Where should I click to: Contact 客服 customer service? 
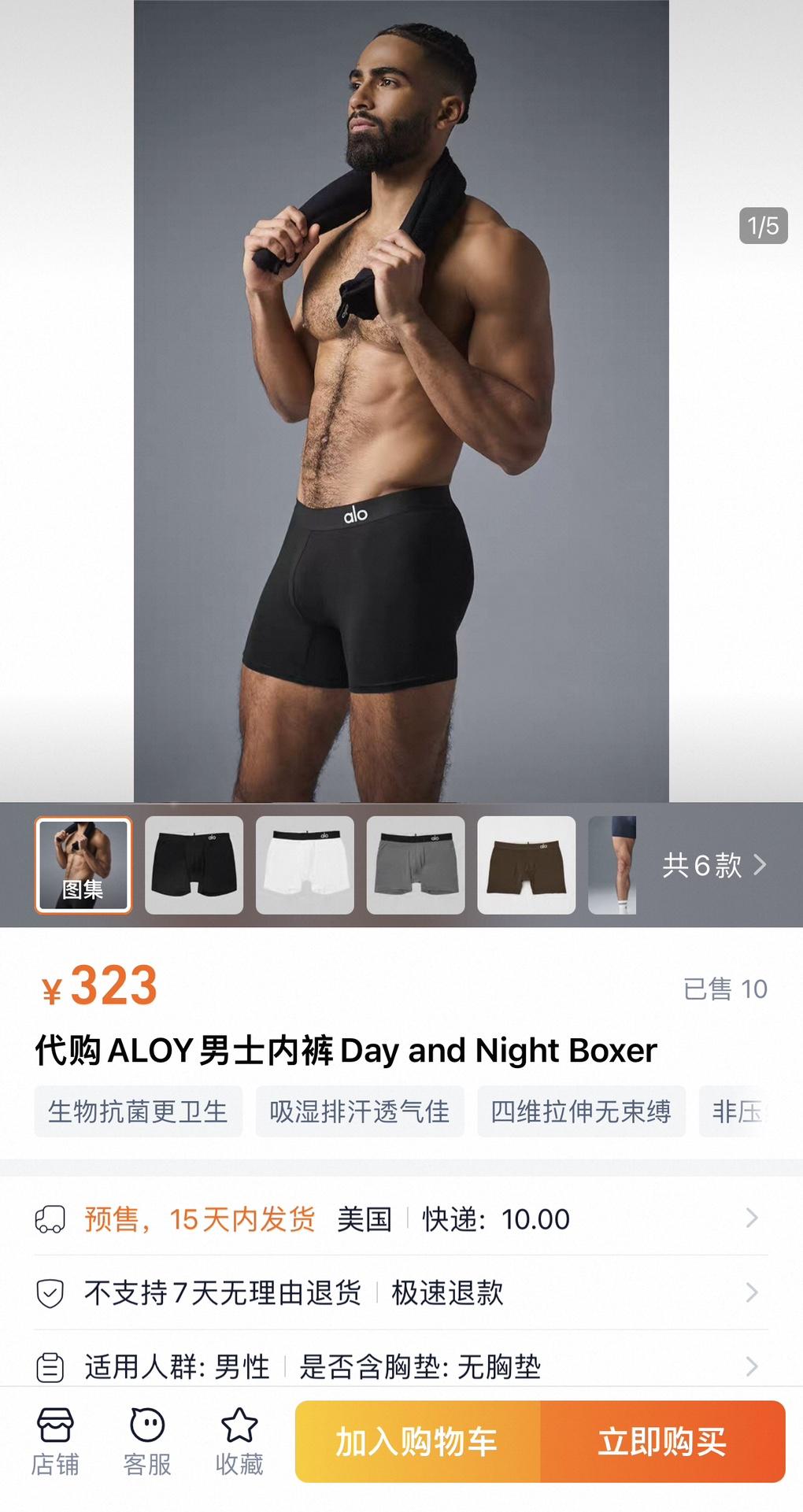coord(147,1441)
